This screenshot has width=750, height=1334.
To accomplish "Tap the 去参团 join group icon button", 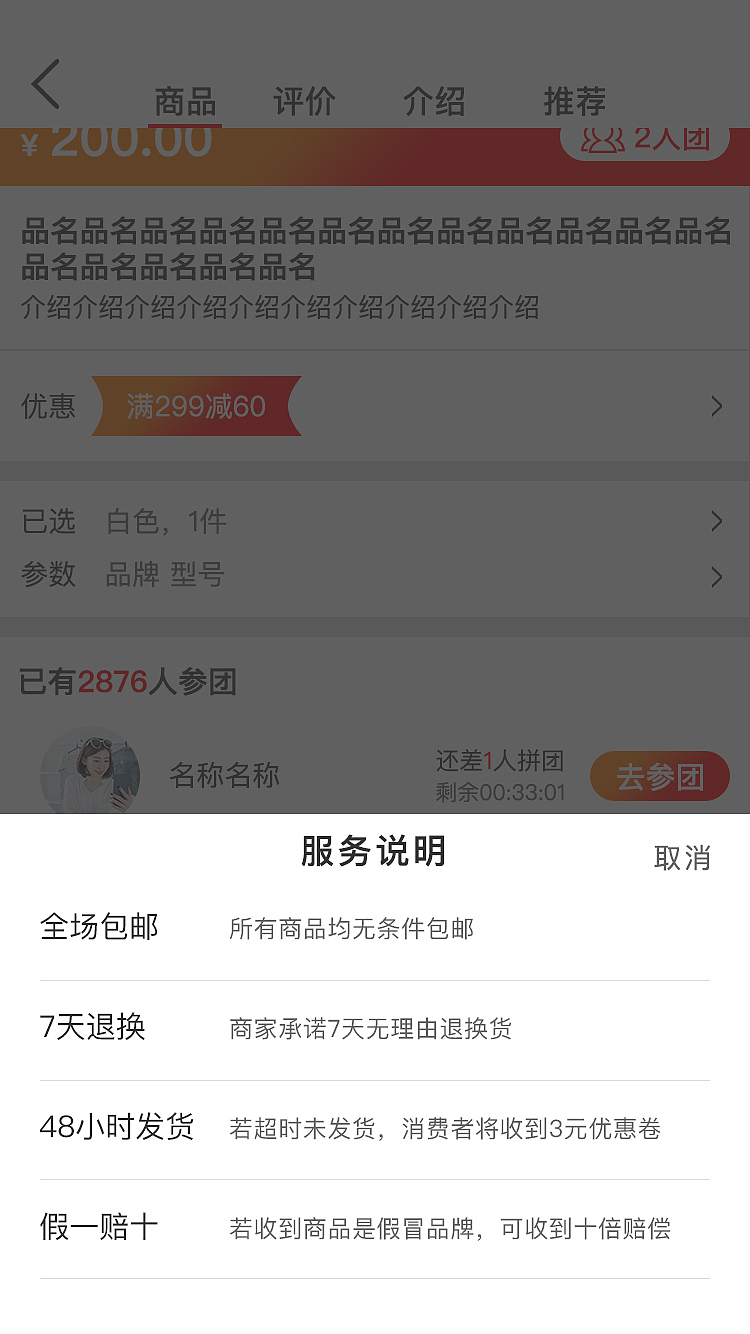I will [659, 776].
